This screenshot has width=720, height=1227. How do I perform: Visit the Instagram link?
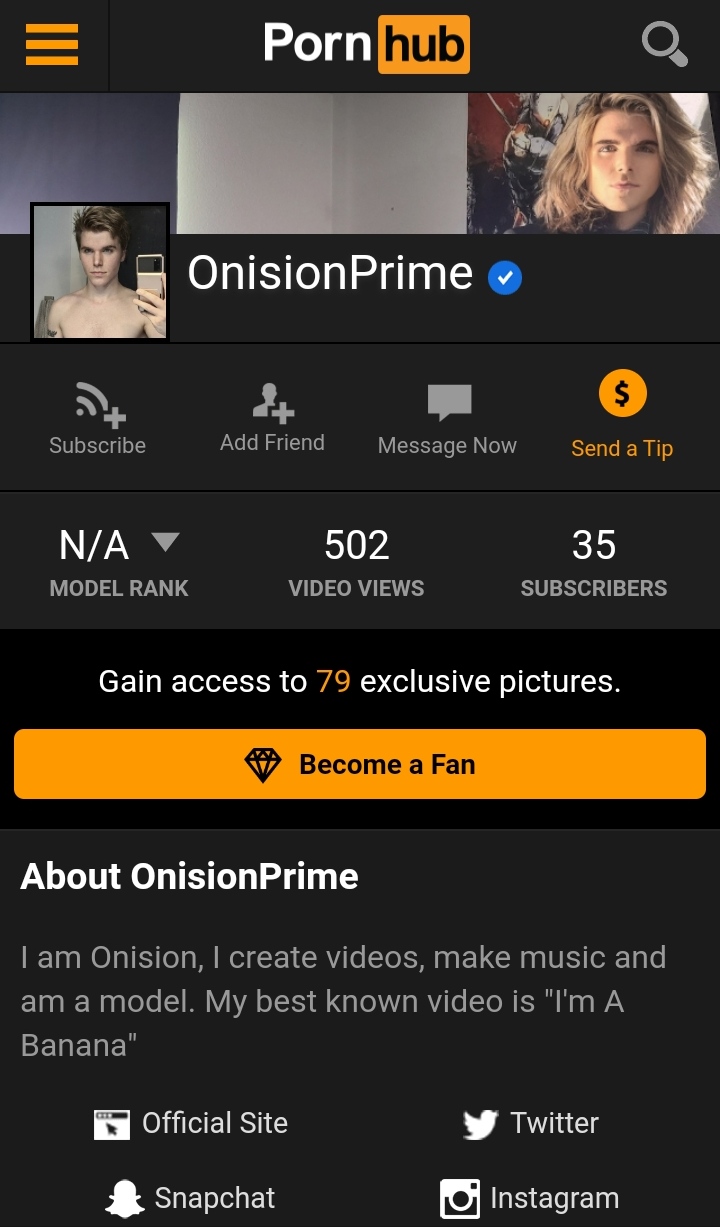tap(530, 1198)
